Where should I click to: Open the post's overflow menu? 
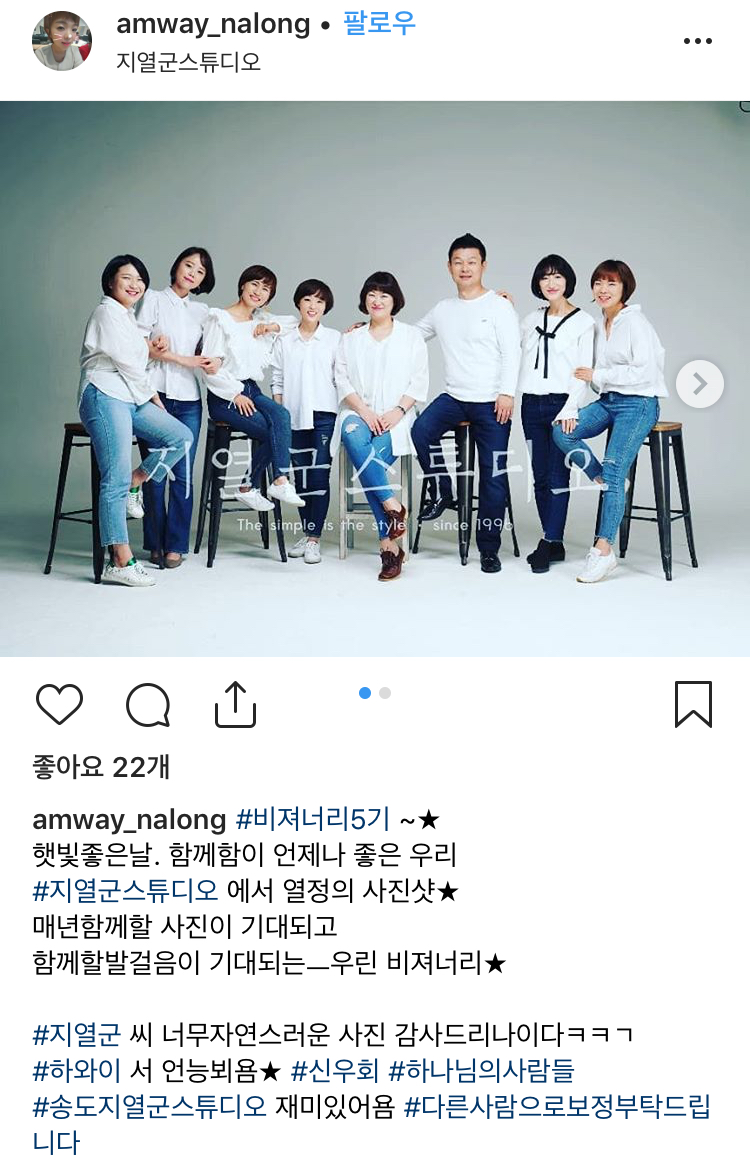pos(697,41)
